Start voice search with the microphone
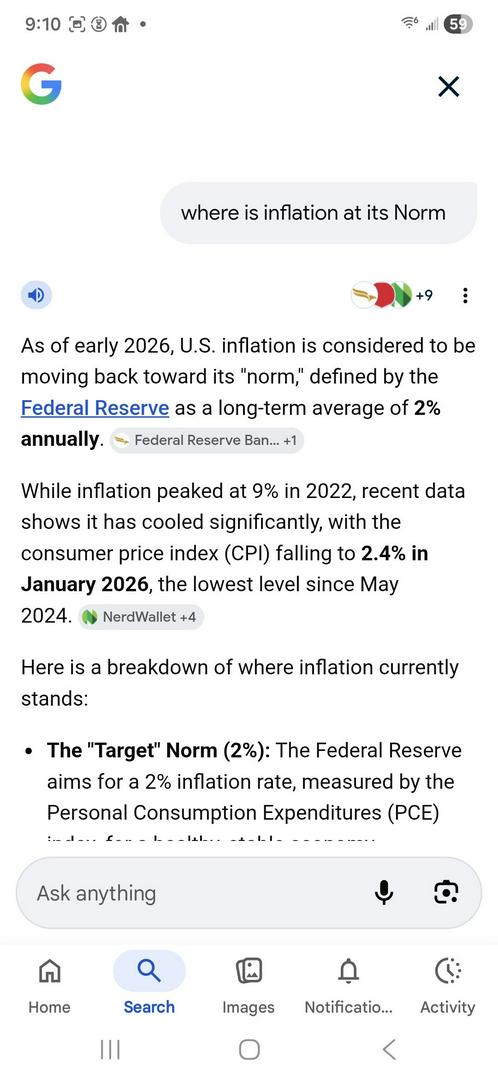The height and width of the screenshot is (1080, 498). pos(384,893)
